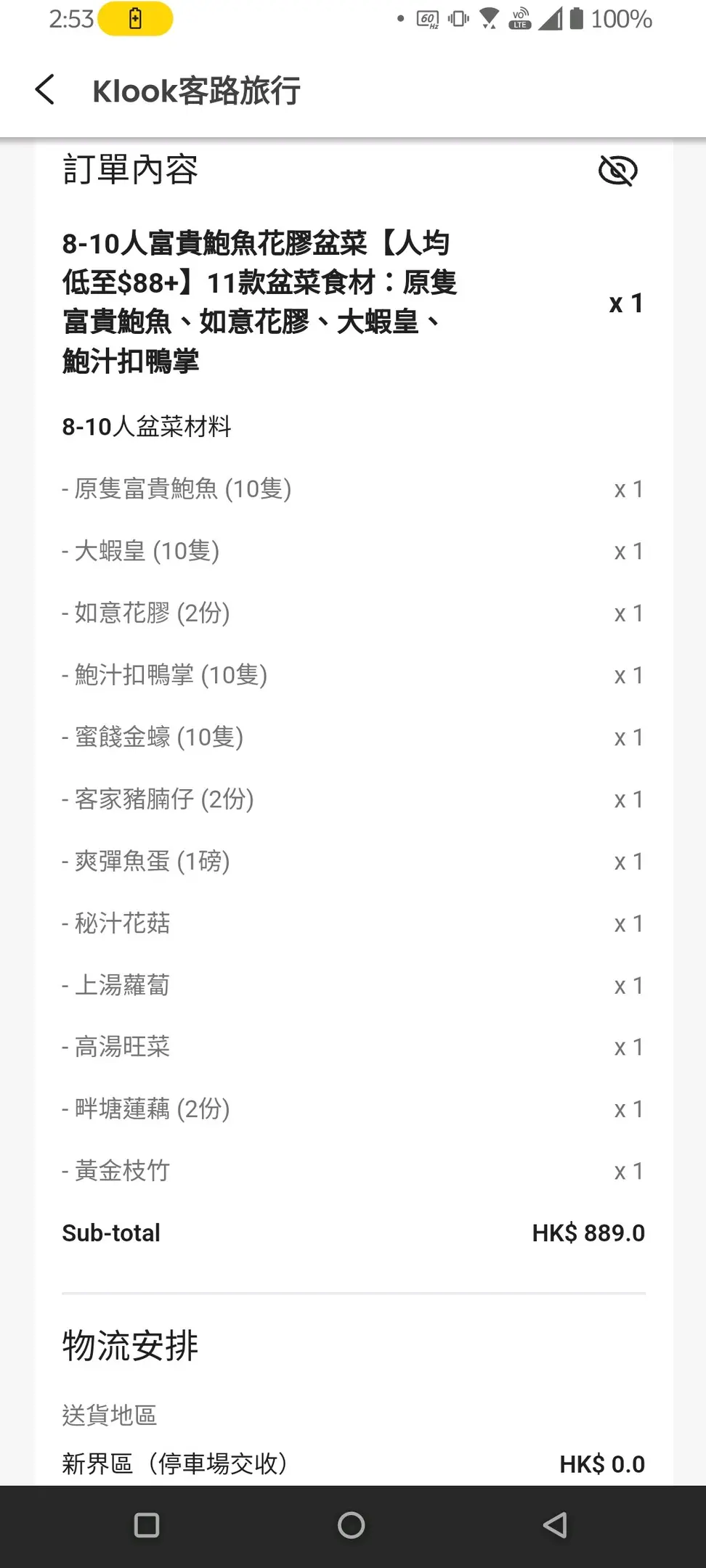Go back from the Klook客路旅行 page

coord(45,90)
